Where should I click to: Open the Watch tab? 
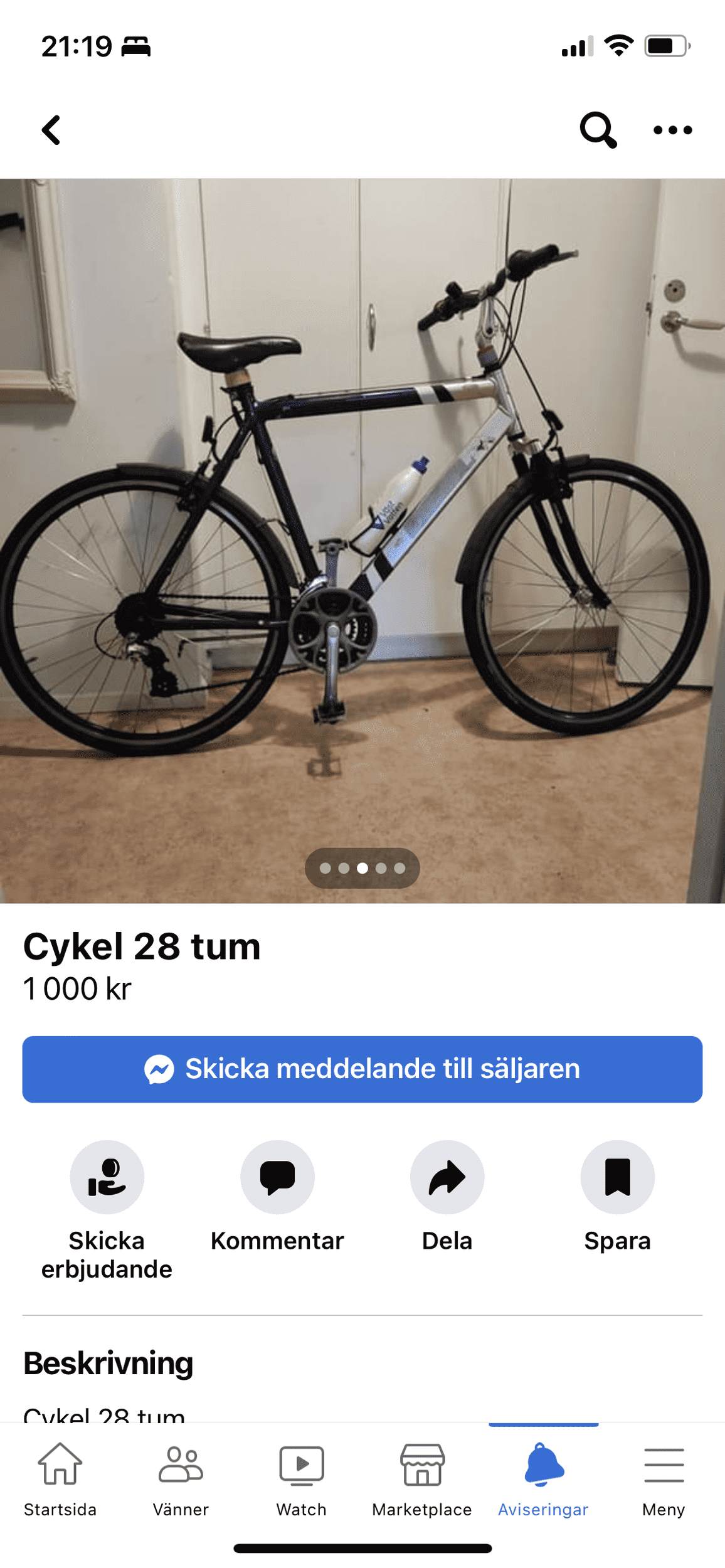coord(302,1479)
